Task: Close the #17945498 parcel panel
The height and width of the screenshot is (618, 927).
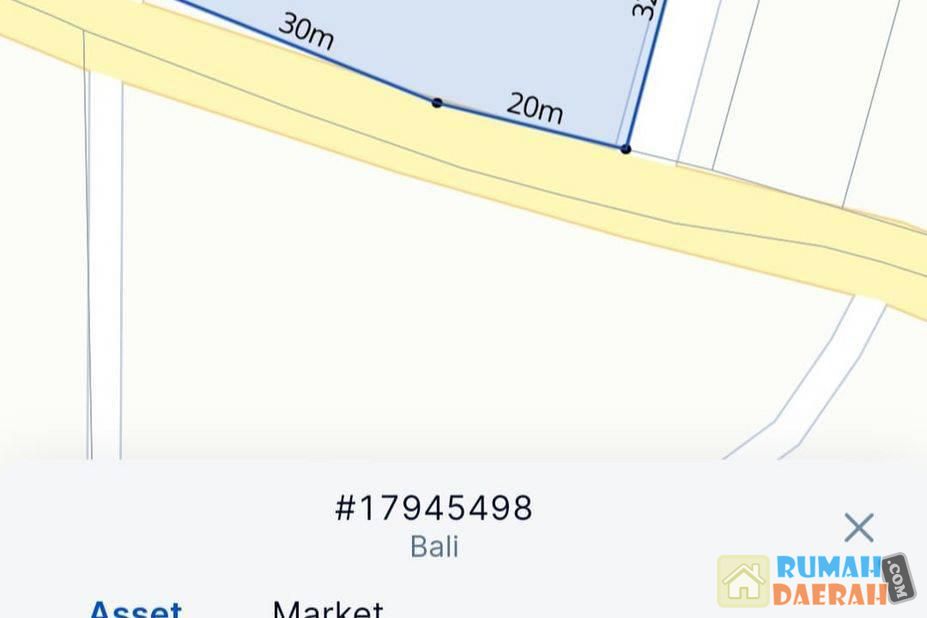Action: 858,527
